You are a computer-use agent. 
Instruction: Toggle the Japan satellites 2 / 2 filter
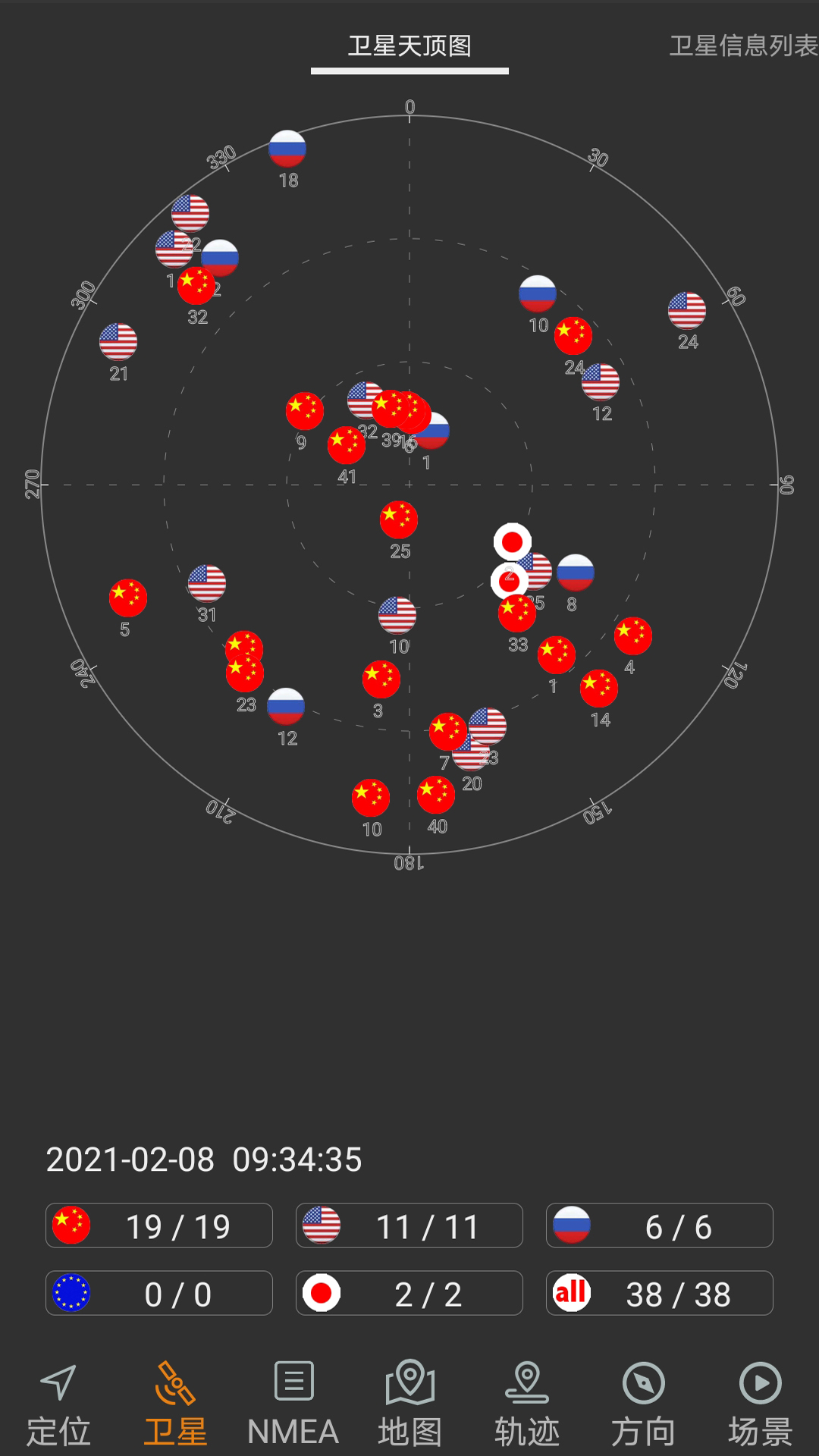409,1293
